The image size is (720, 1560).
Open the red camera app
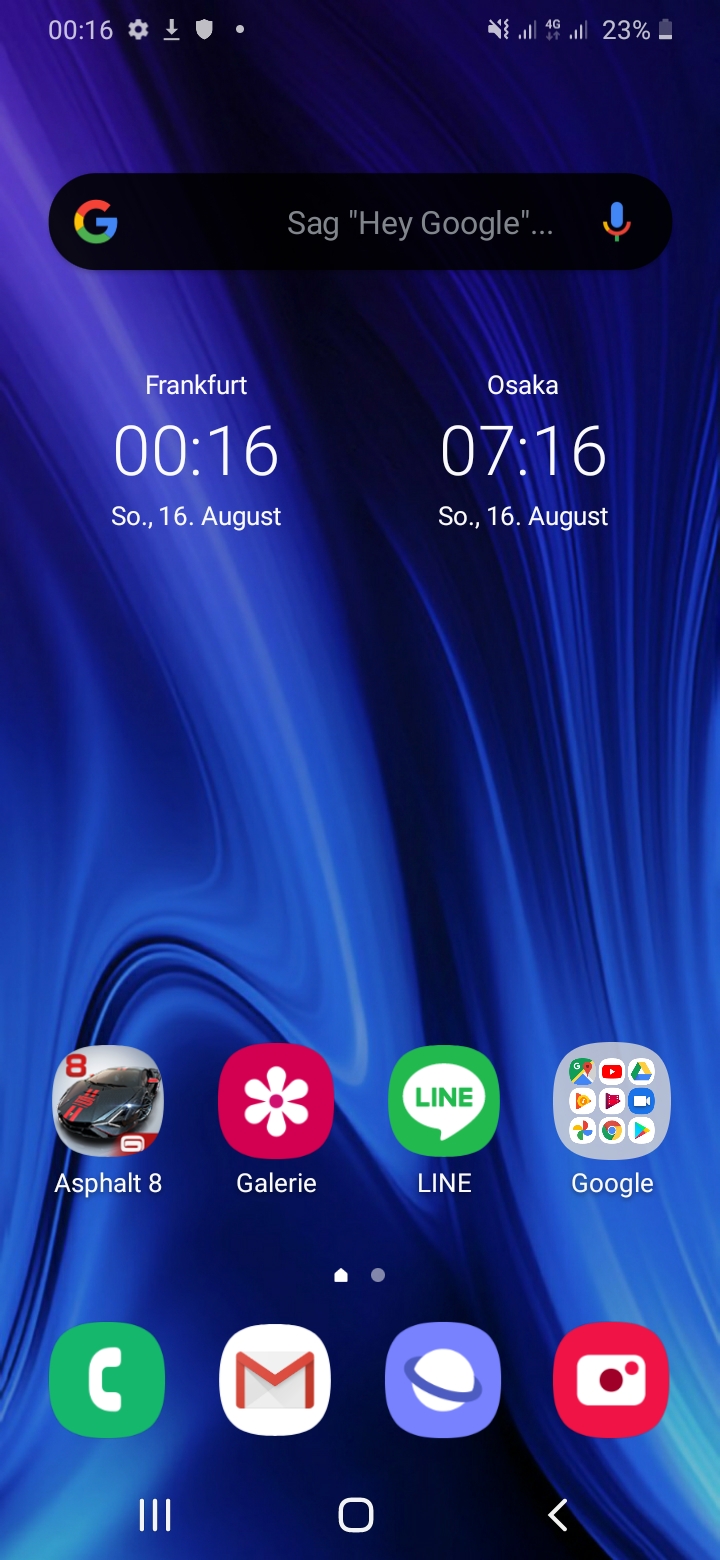click(612, 1380)
